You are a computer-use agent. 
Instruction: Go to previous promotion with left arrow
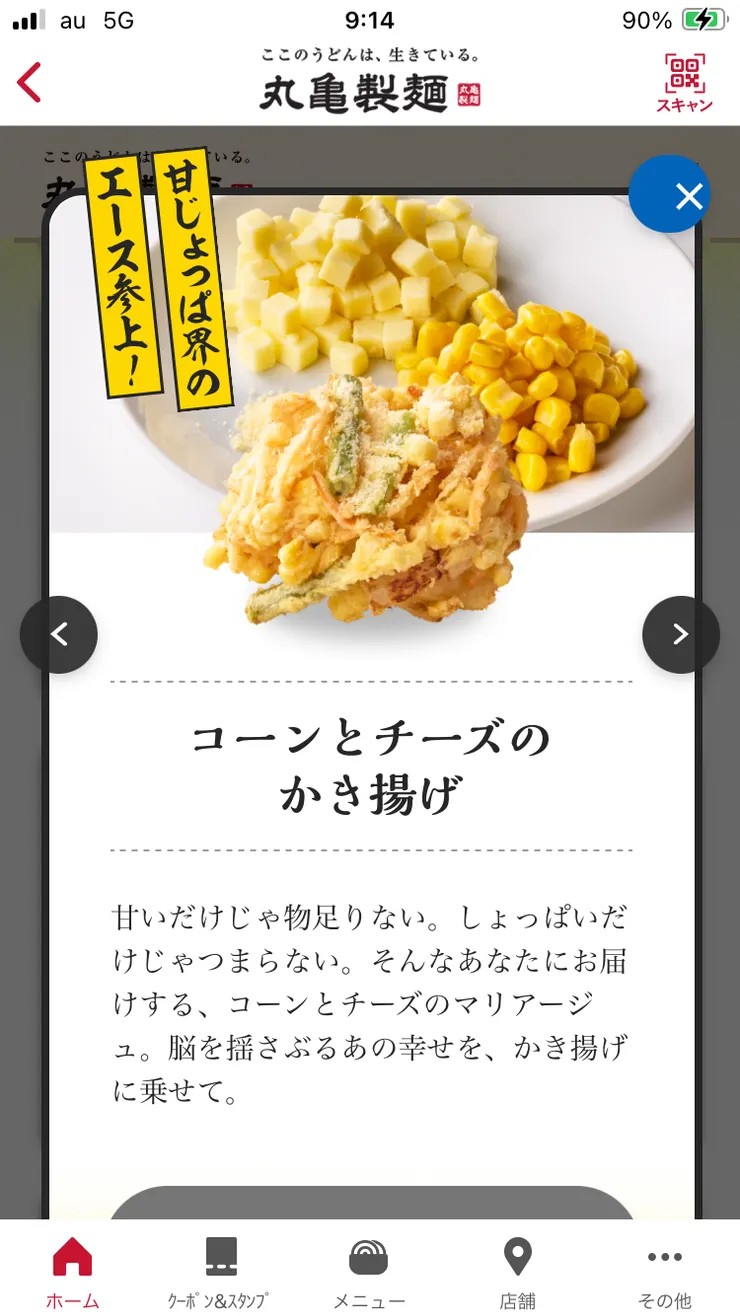[59, 634]
